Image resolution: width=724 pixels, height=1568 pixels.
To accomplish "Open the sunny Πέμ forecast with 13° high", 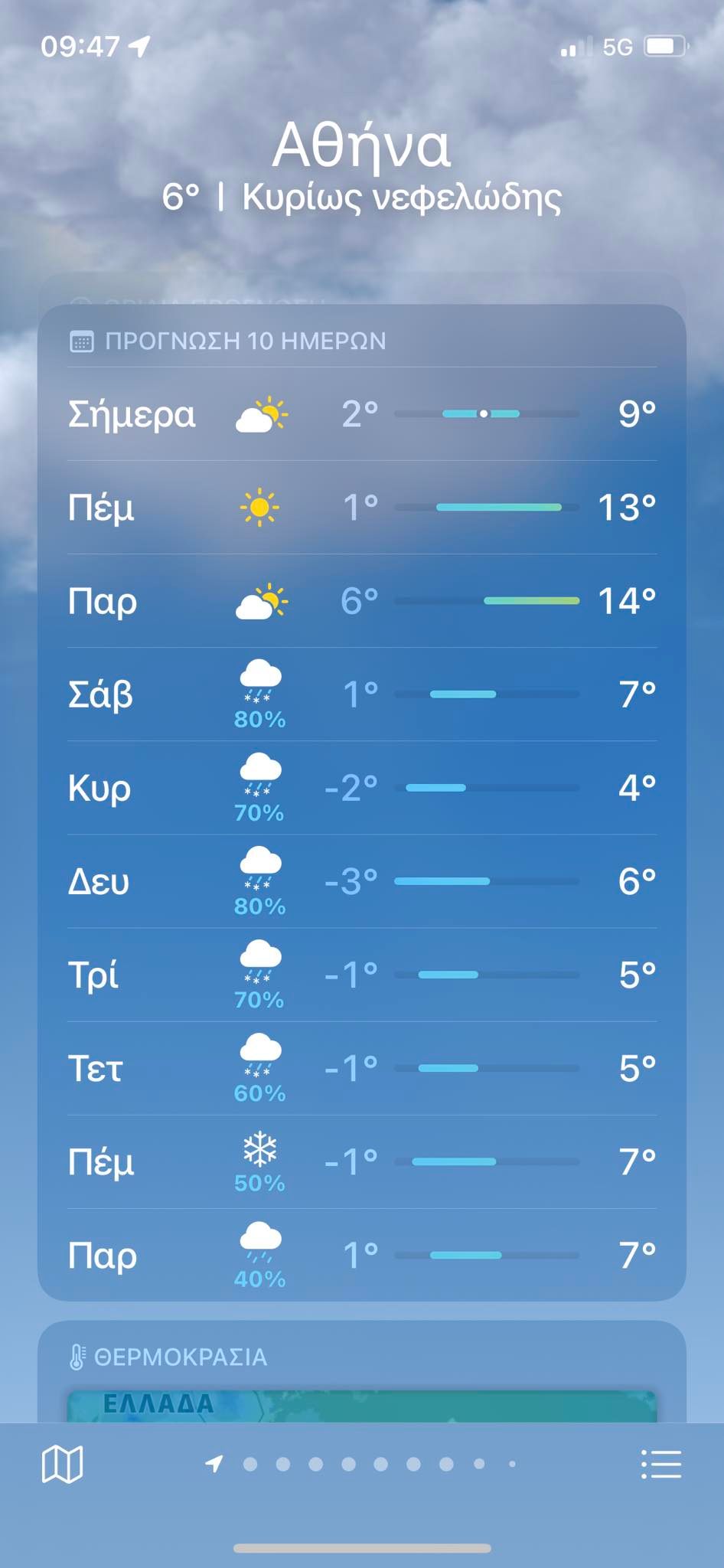I will pyautogui.click(x=361, y=508).
